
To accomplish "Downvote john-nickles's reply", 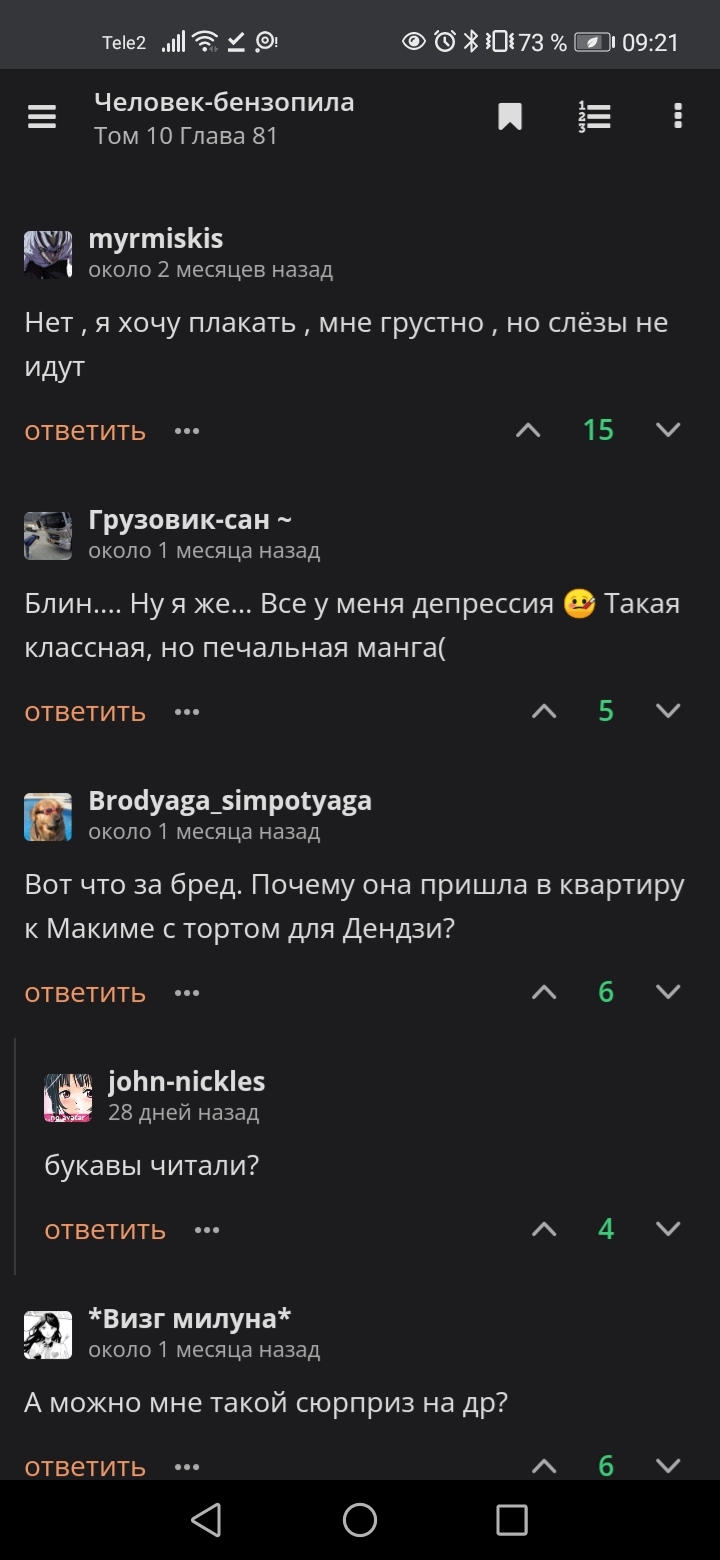I will tap(667, 1229).
